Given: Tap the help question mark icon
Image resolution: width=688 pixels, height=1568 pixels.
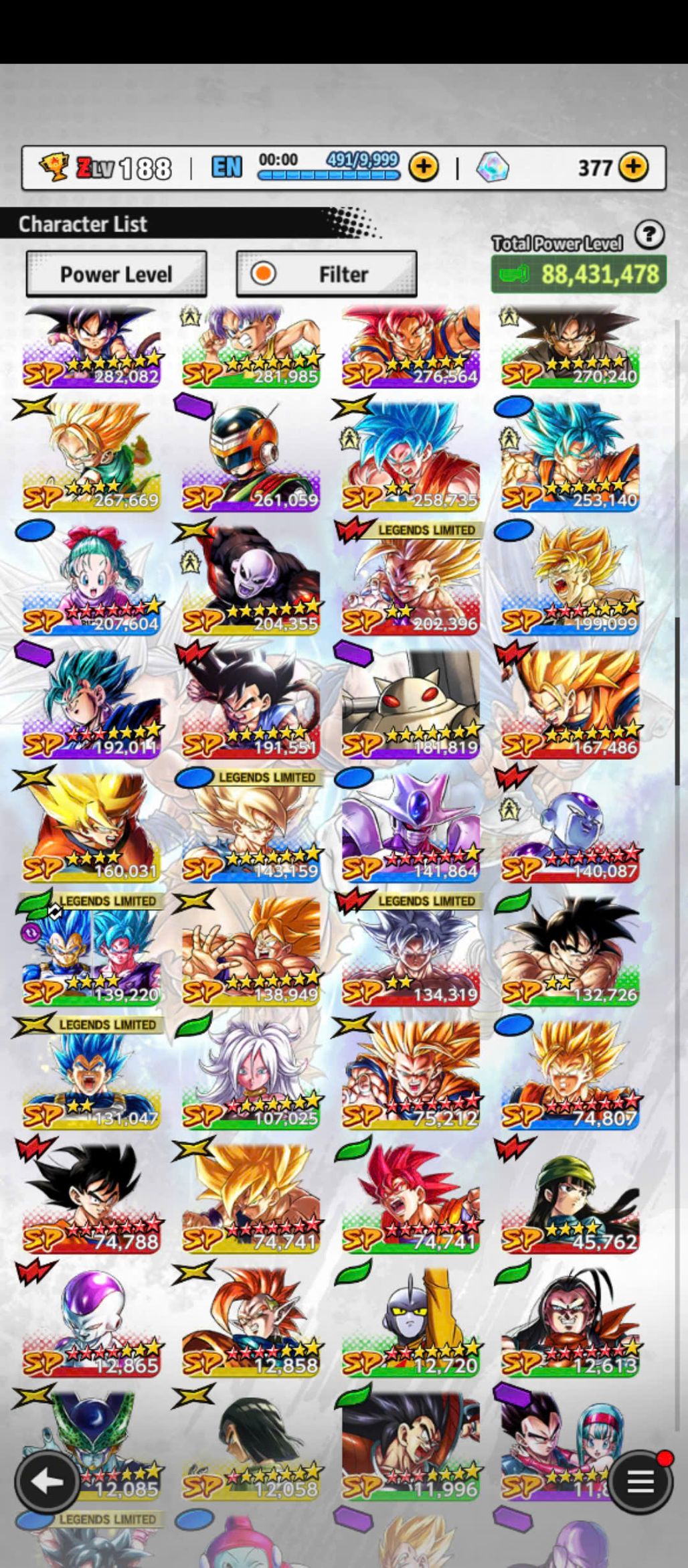Looking at the screenshot, I should click(x=649, y=236).
